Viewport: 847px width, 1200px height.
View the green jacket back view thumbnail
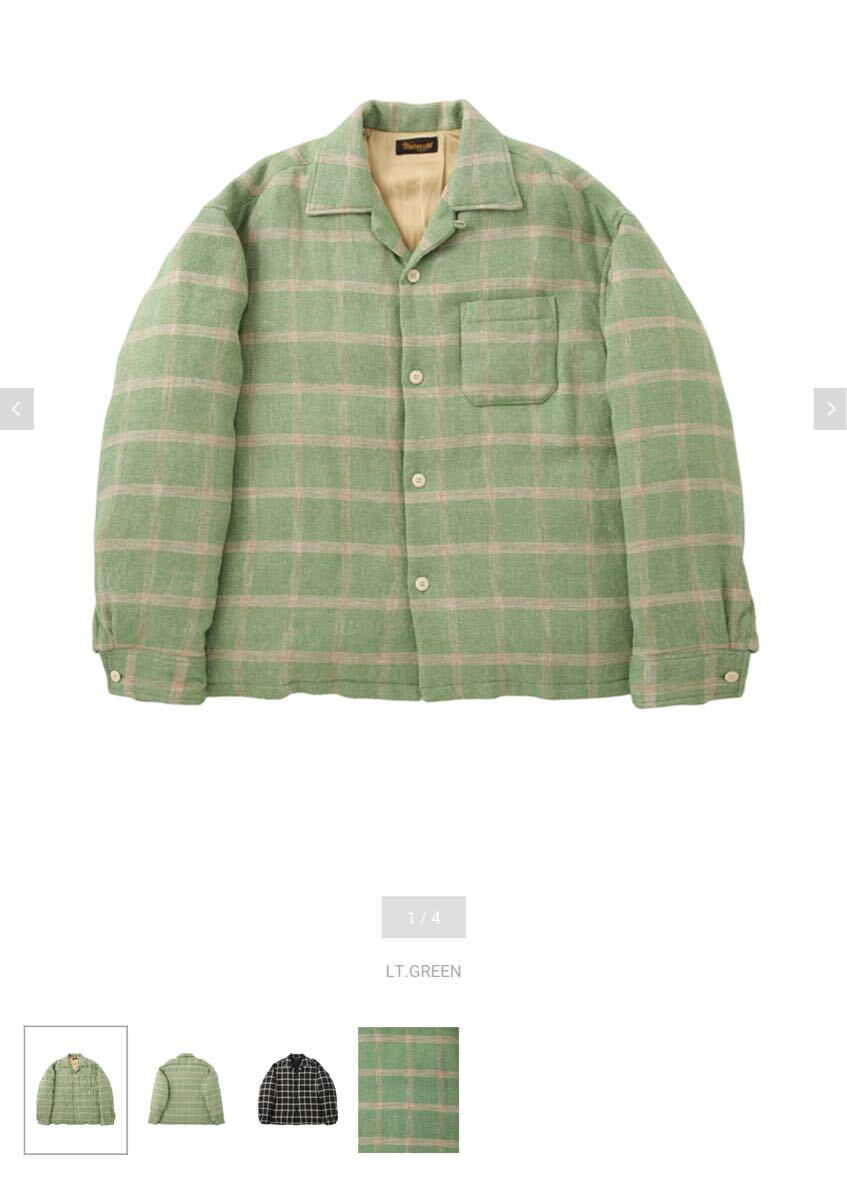[x=187, y=1090]
